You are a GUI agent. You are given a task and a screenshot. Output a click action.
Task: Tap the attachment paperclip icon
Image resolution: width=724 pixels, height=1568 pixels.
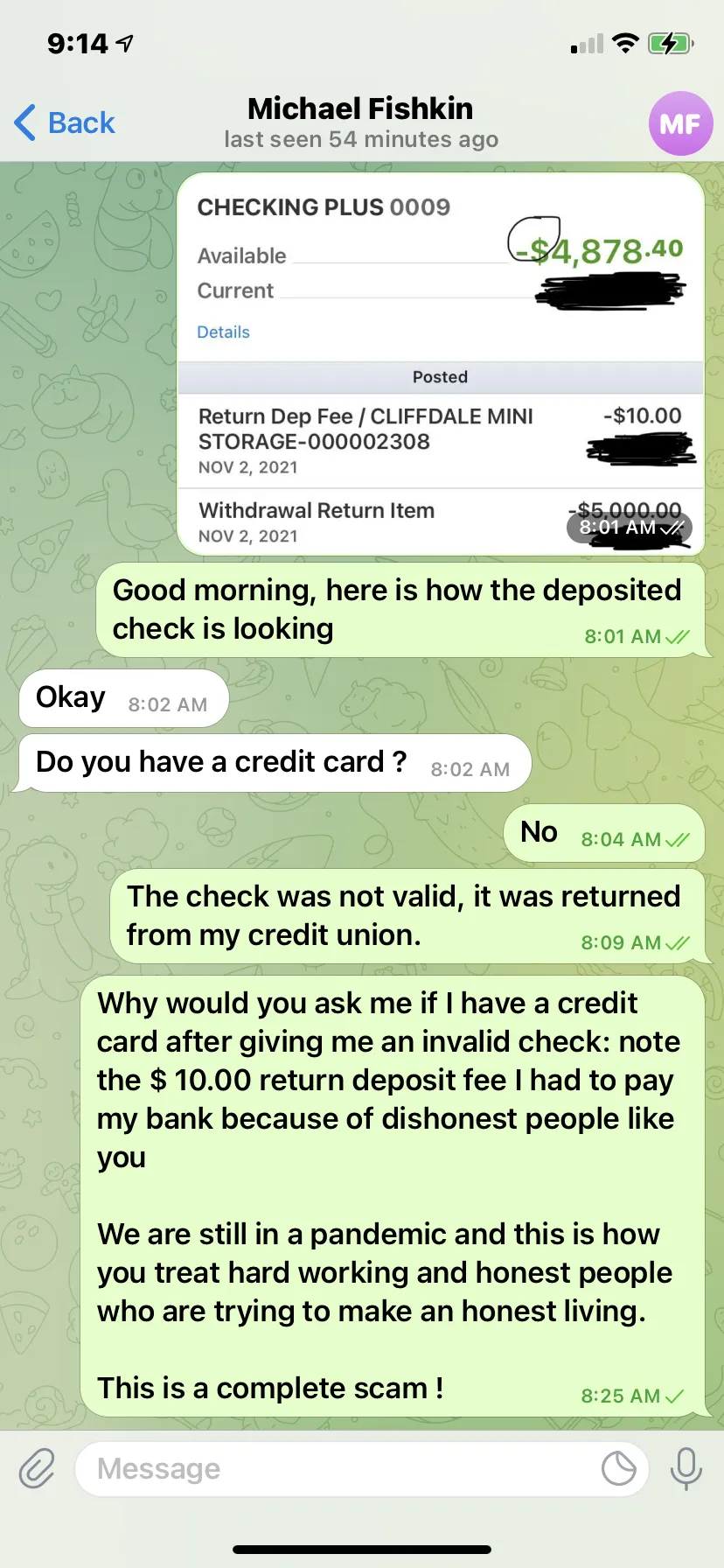pyautogui.click(x=37, y=1468)
